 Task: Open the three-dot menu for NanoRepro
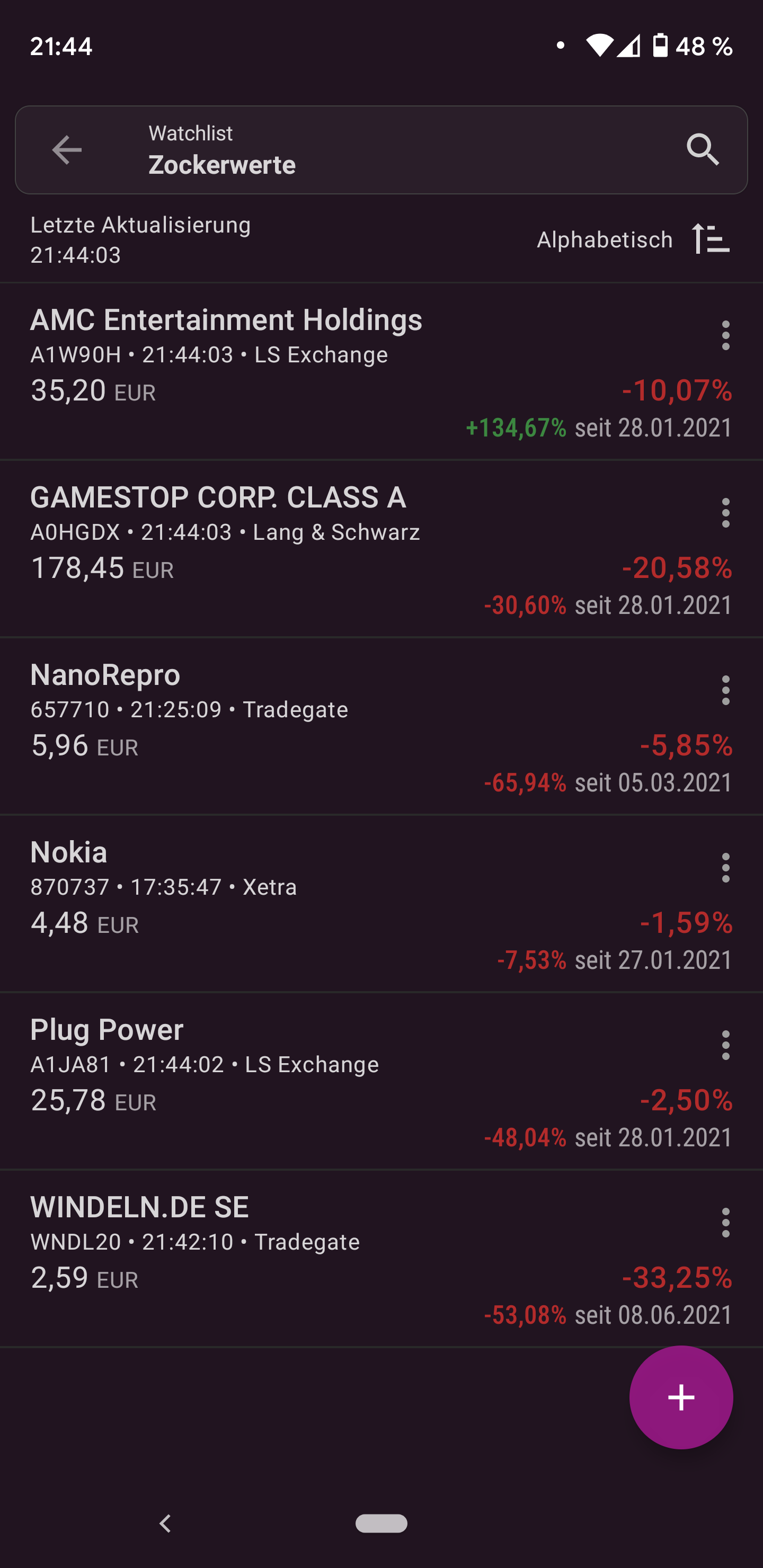click(x=725, y=690)
